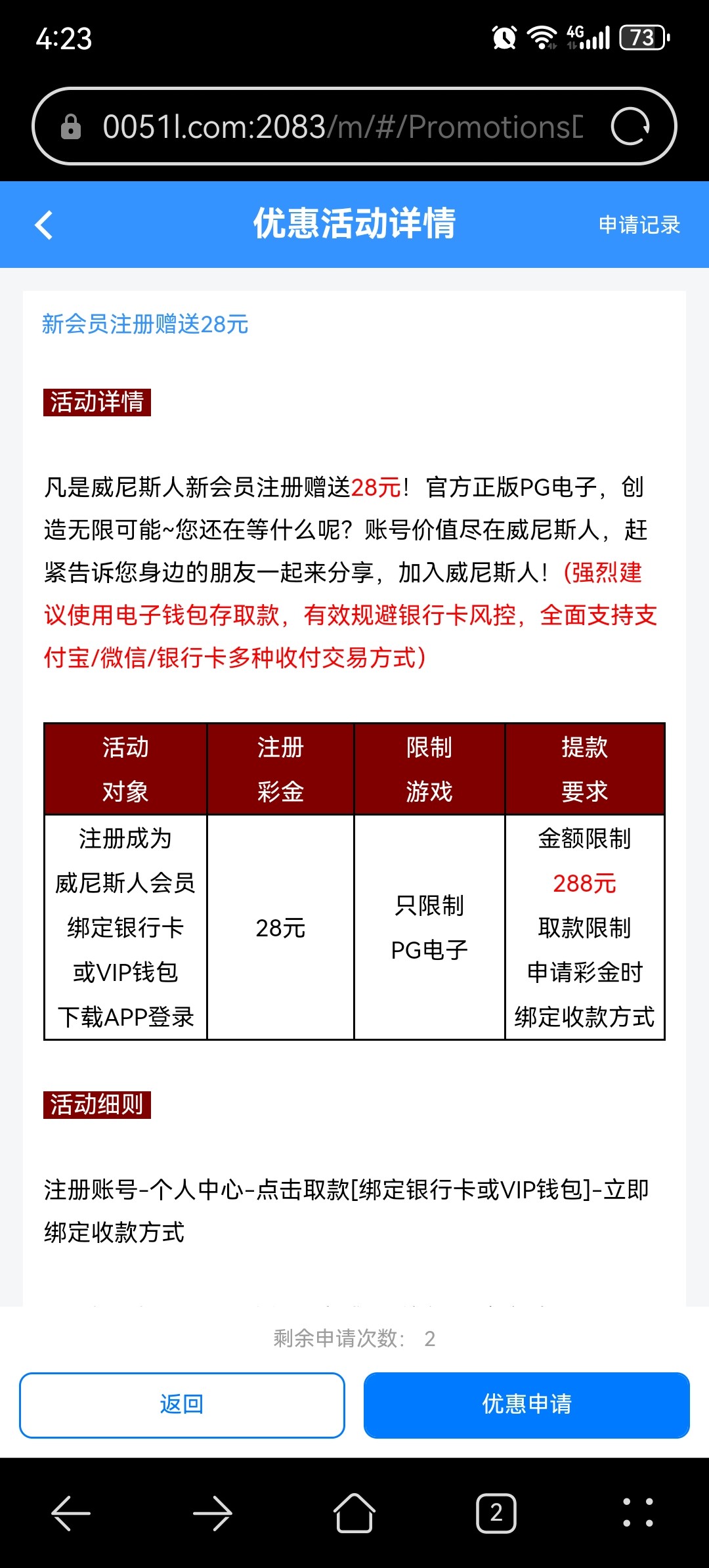The width and height of the screenshot is (709, 1568).
Task: Go to the browser home page
Action: [354, 1513]
